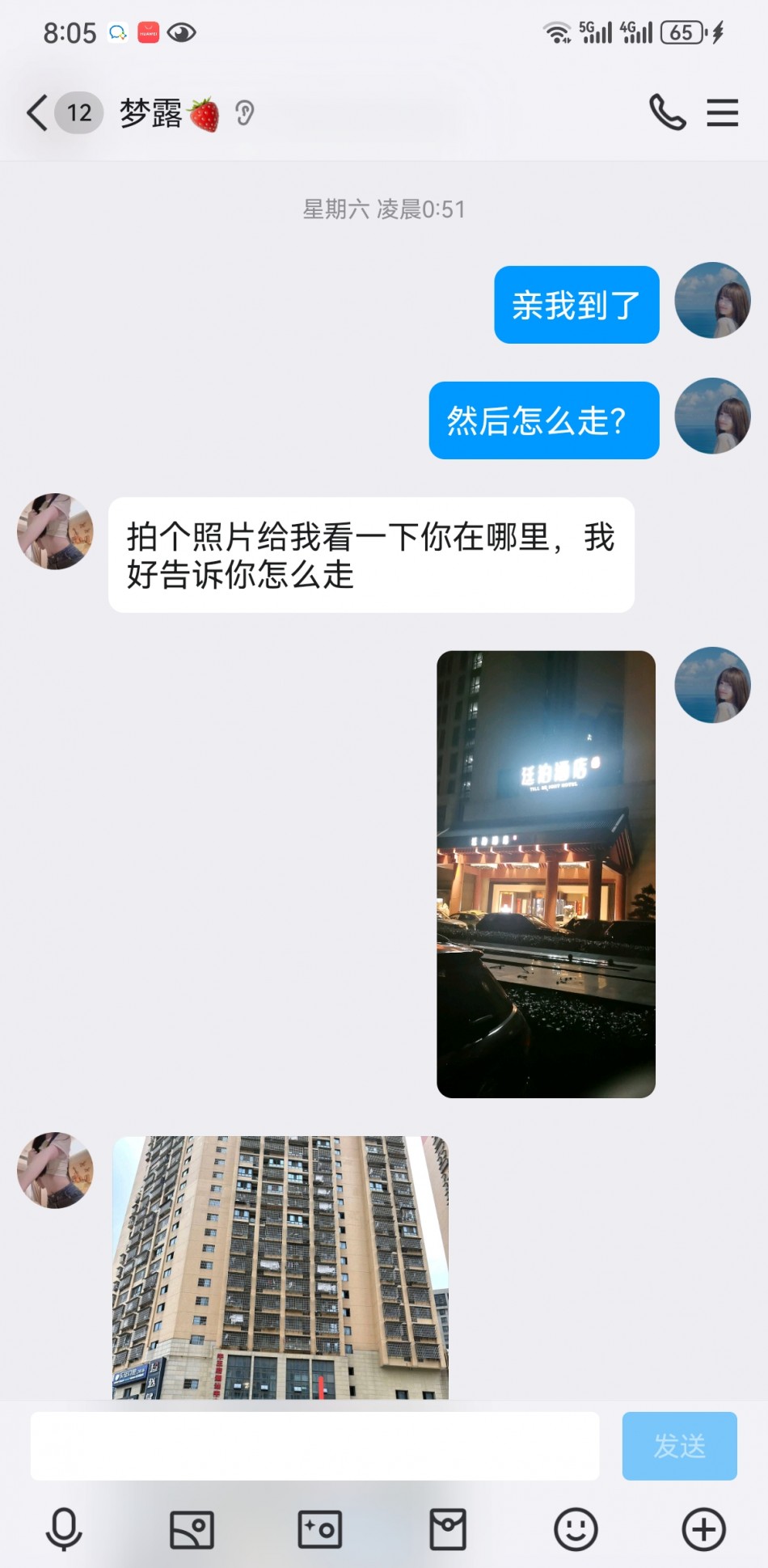View the received apartment building photo
The height and width of the screenshot is (1568, 768).
[280, 1266]
